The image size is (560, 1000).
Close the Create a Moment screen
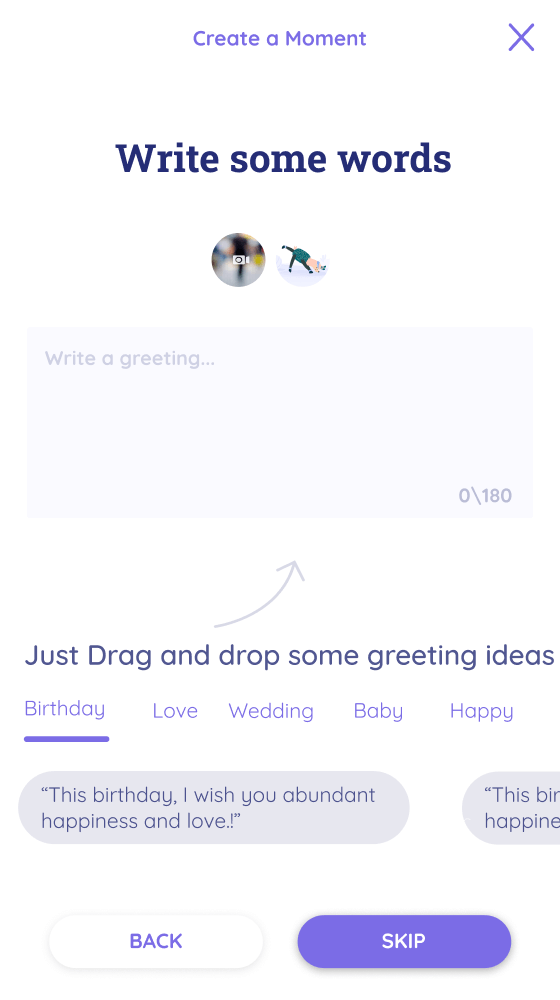click(521, 37)
